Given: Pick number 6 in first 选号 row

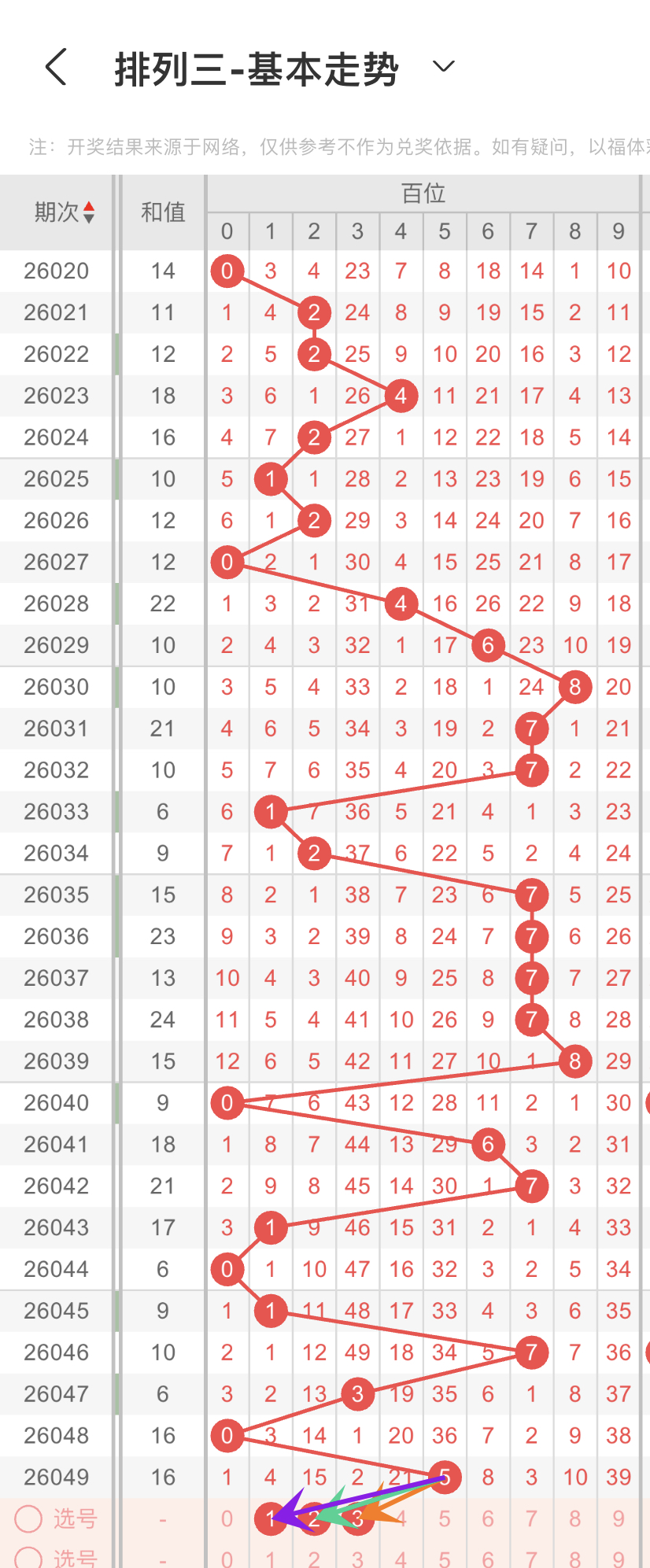Looking at the screenshot, I should [x=488, y=1518].
